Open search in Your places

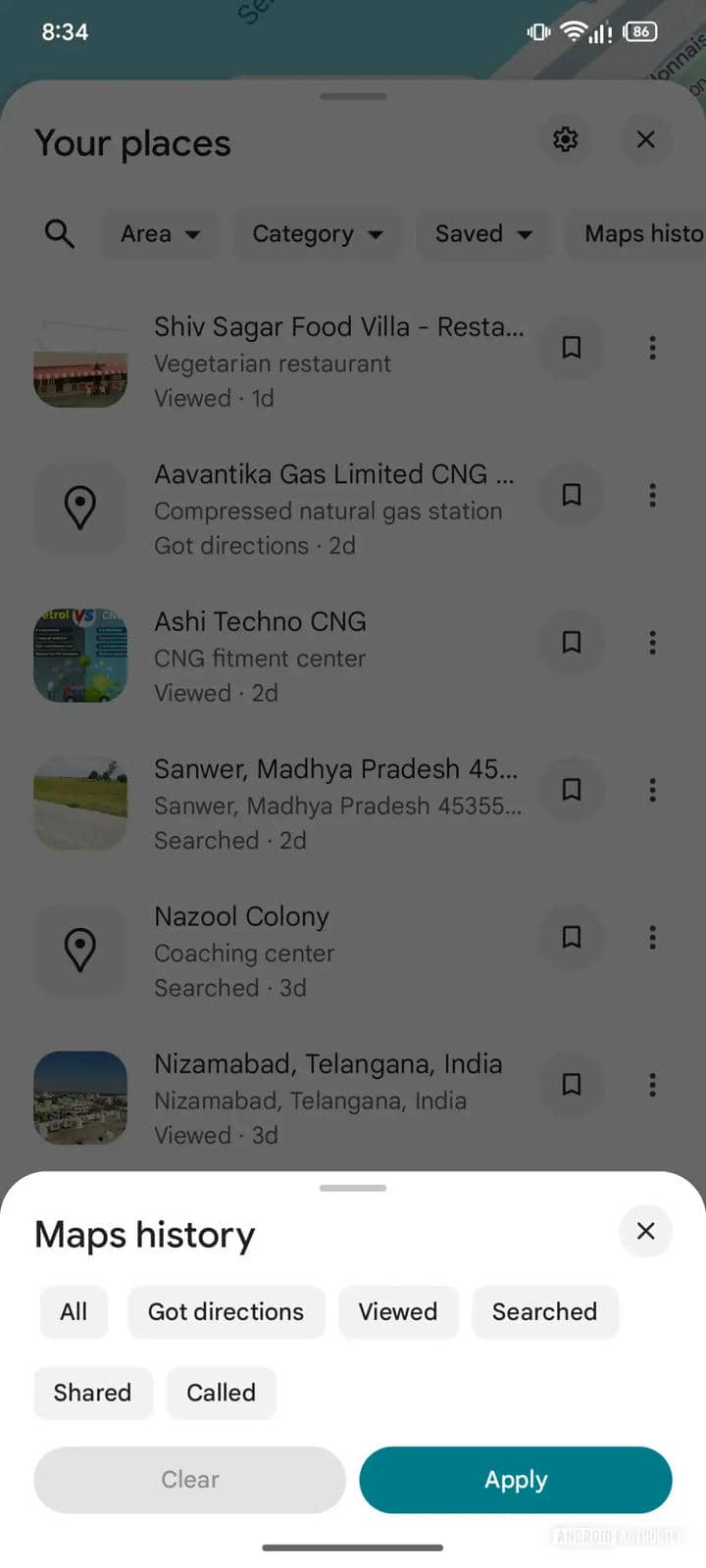point(59,233)
